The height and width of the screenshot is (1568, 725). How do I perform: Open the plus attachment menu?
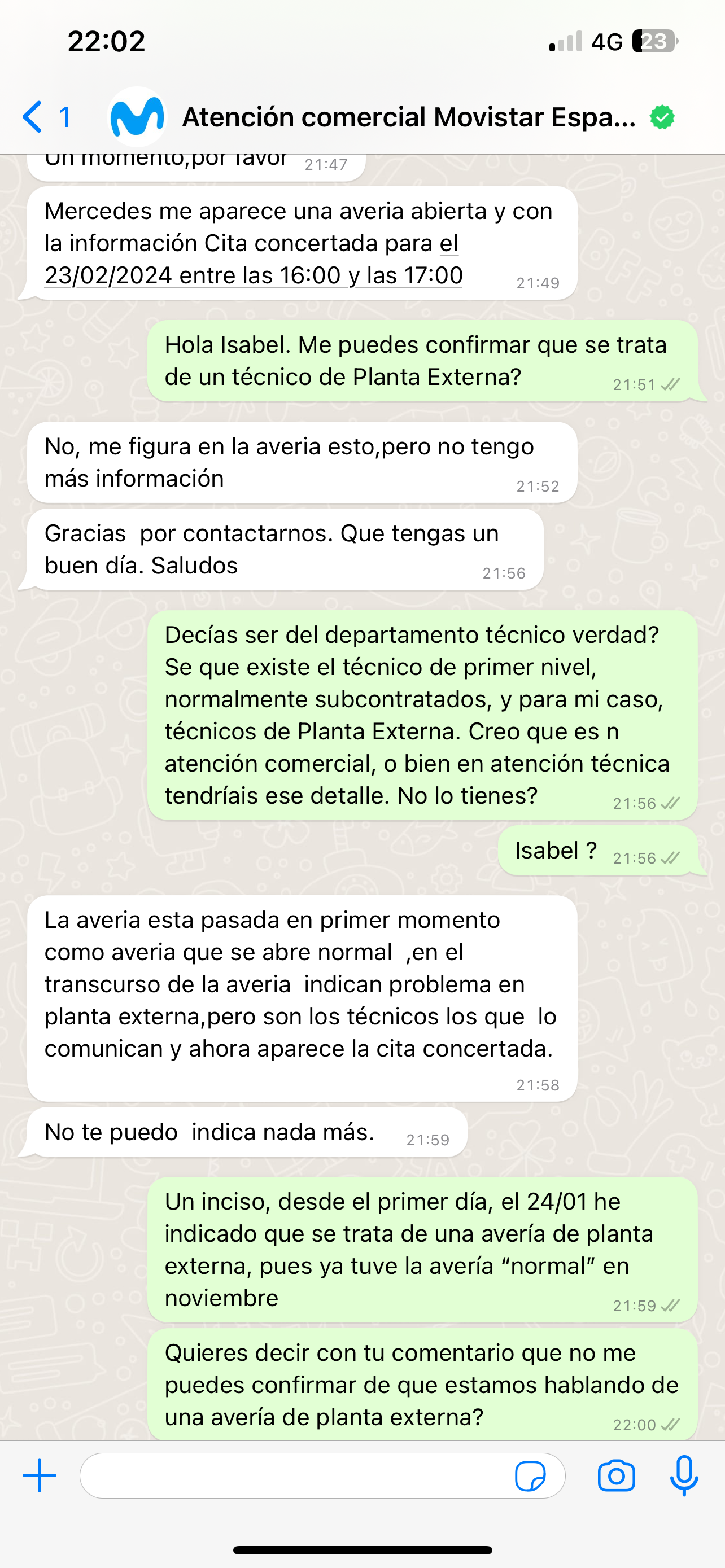click(x=40, y=1475)
